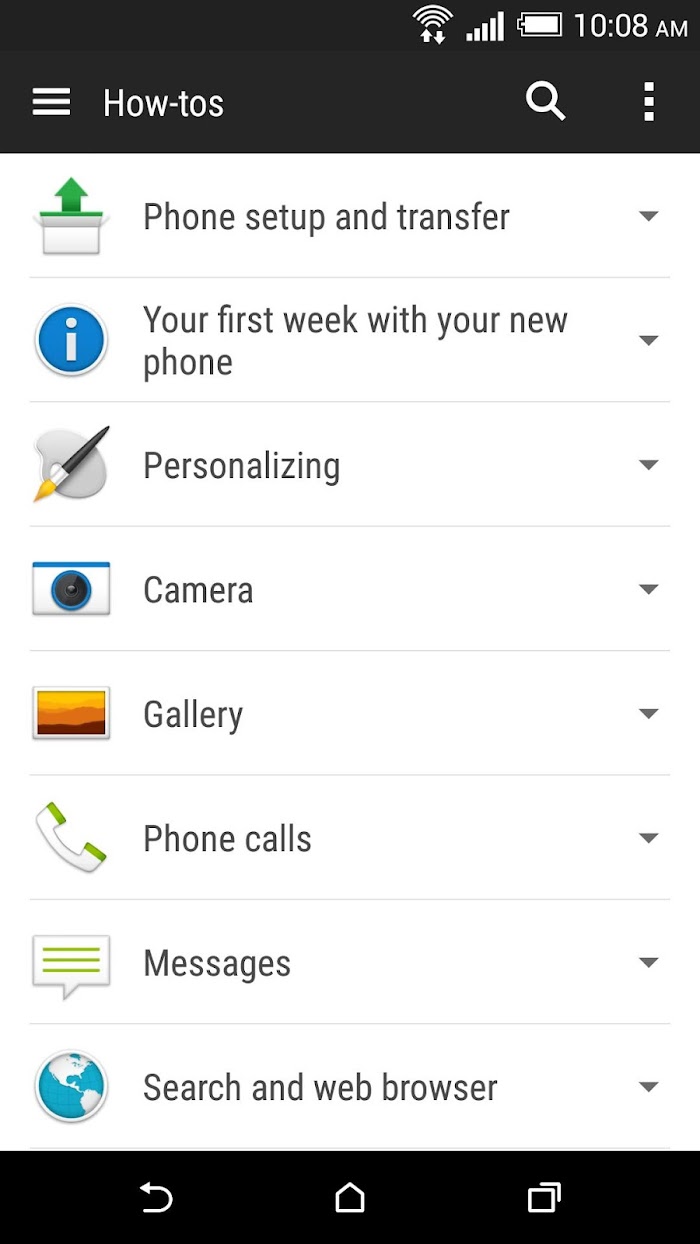Expand Your first week with your new phone
The height and width of the screenshot is (1244, 700).
pyautogui.click(x=350, y=340)
